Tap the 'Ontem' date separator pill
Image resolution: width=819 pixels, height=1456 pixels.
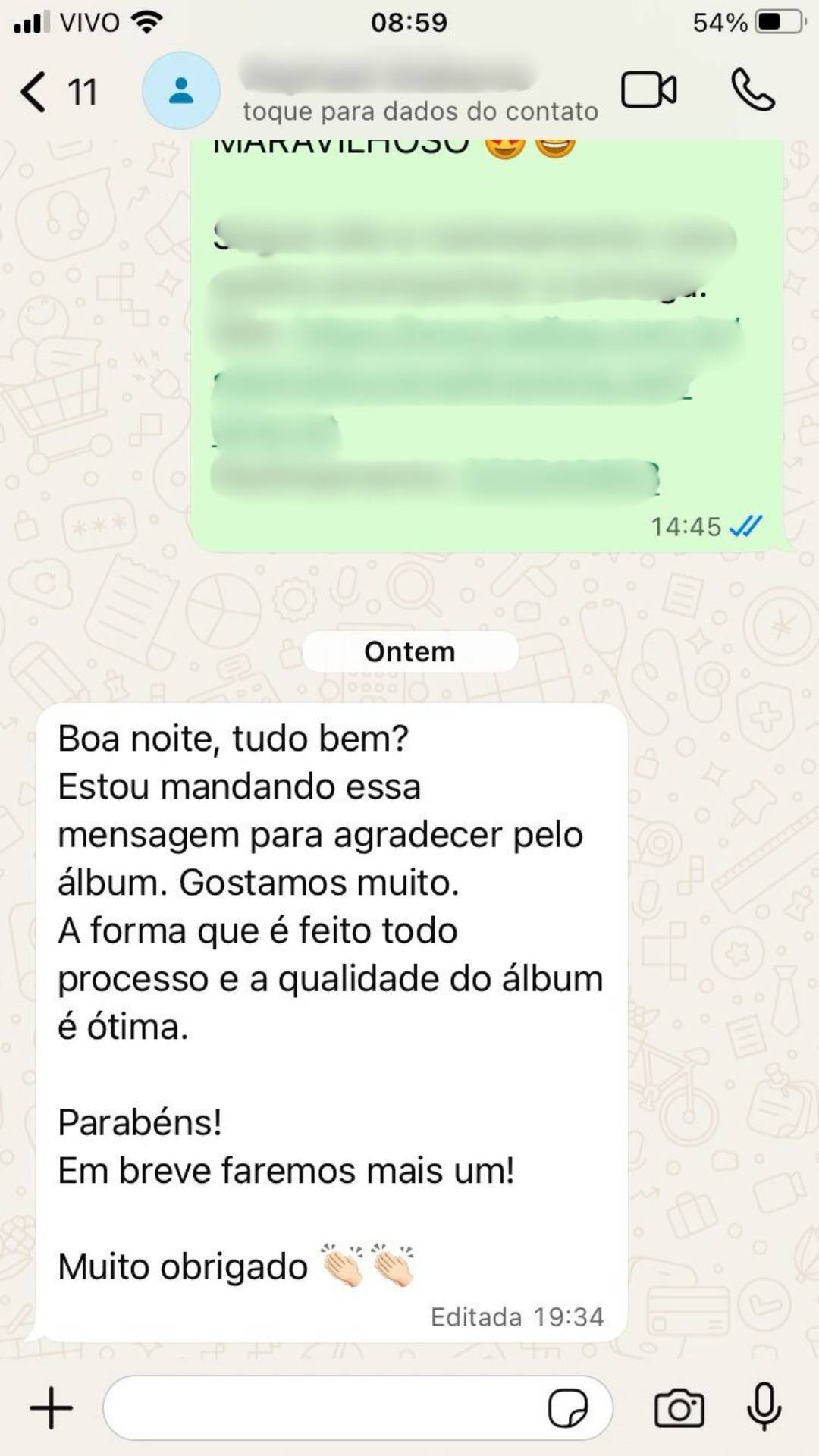(408, 651)
